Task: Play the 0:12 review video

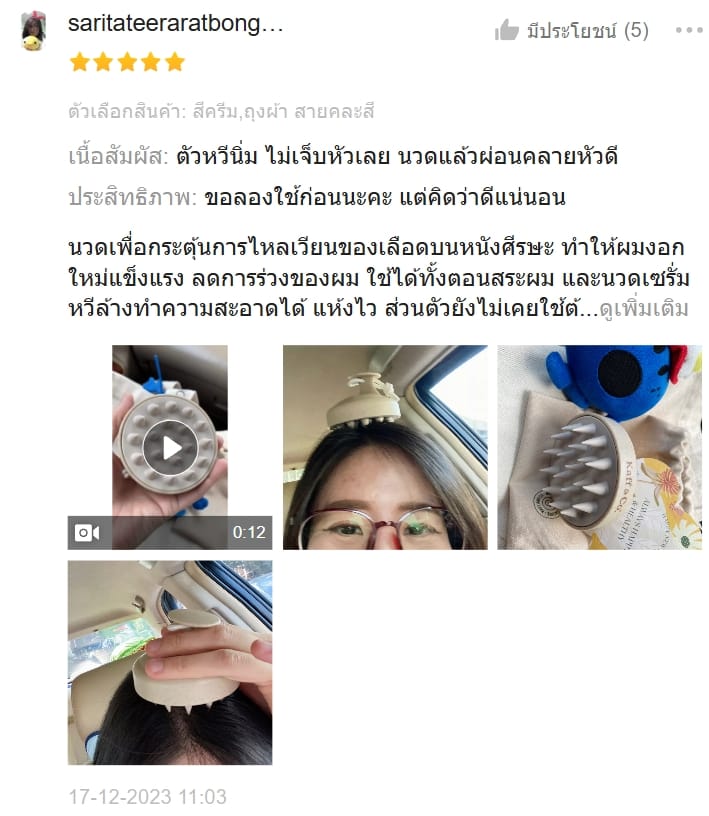Action: coord(170,447)
